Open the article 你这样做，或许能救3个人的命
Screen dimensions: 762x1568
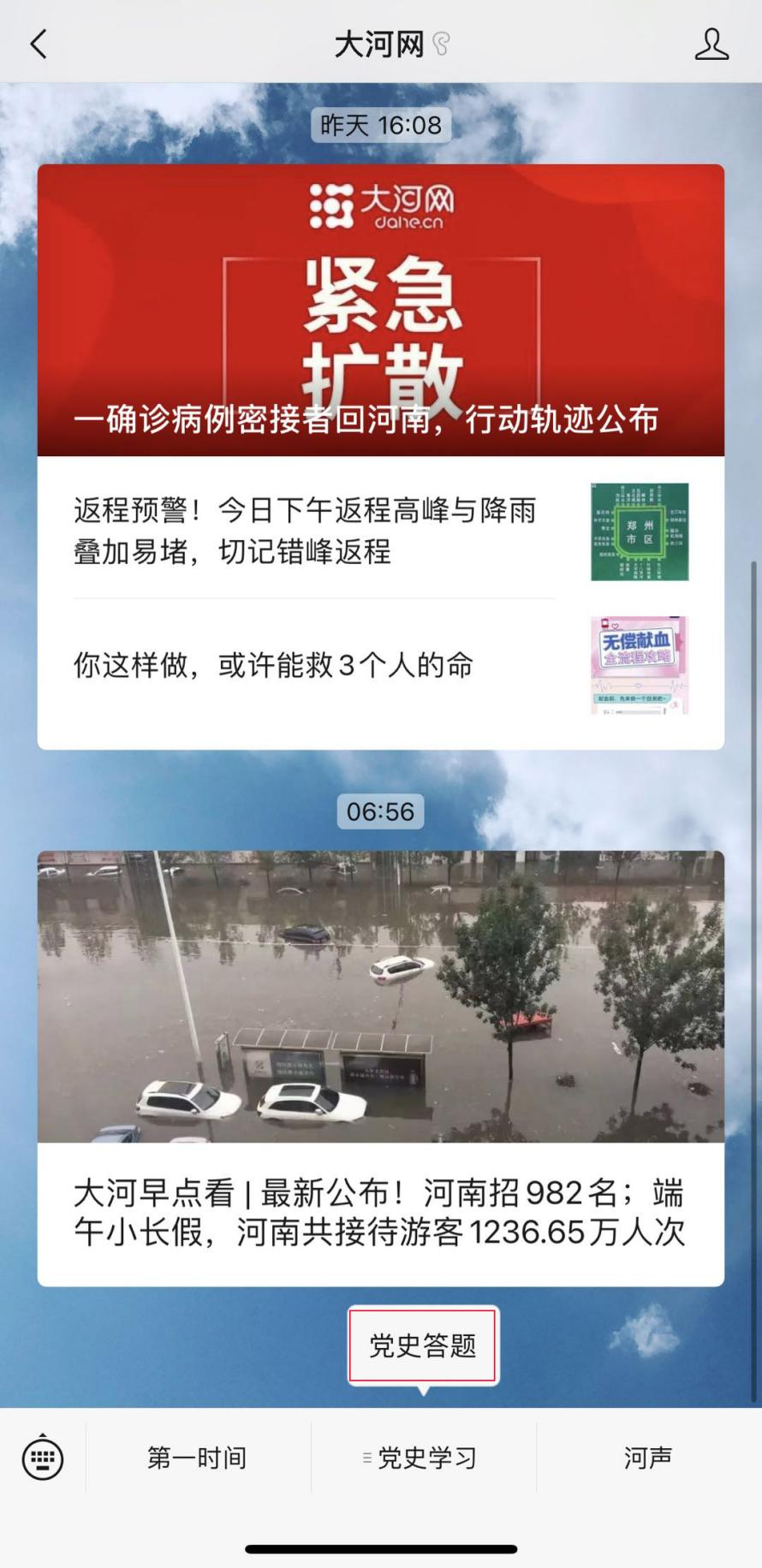(381, 665)
